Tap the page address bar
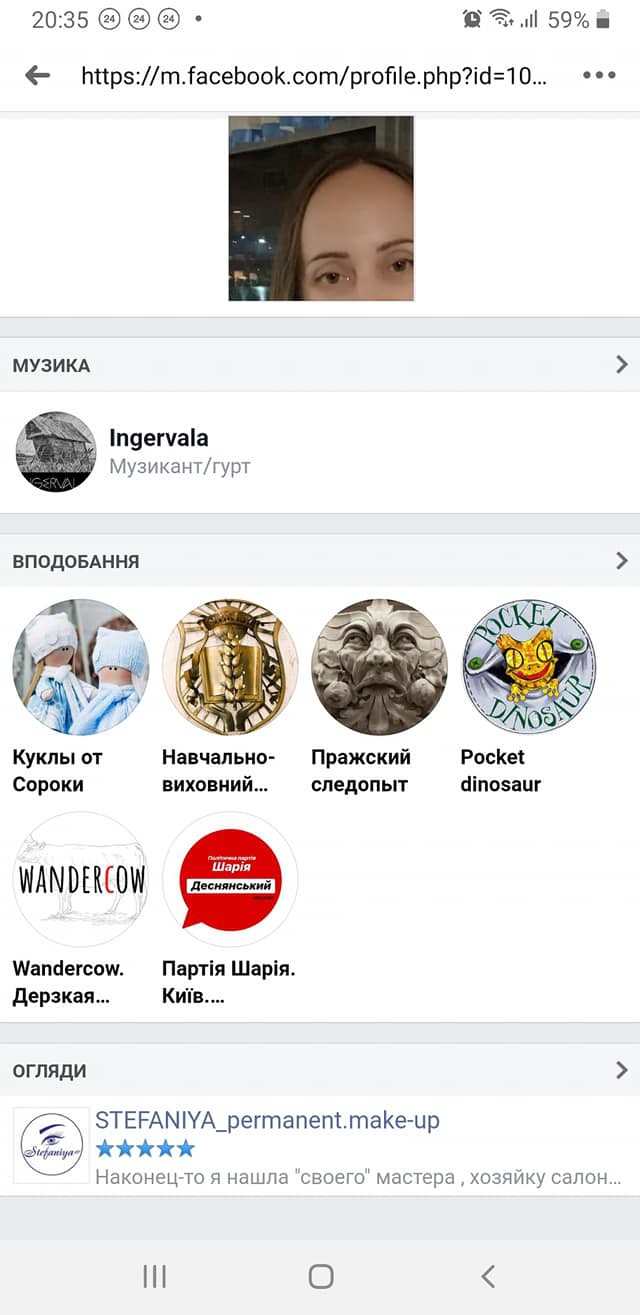Screen dimensions: 640x1315 (x=313, y=76)
